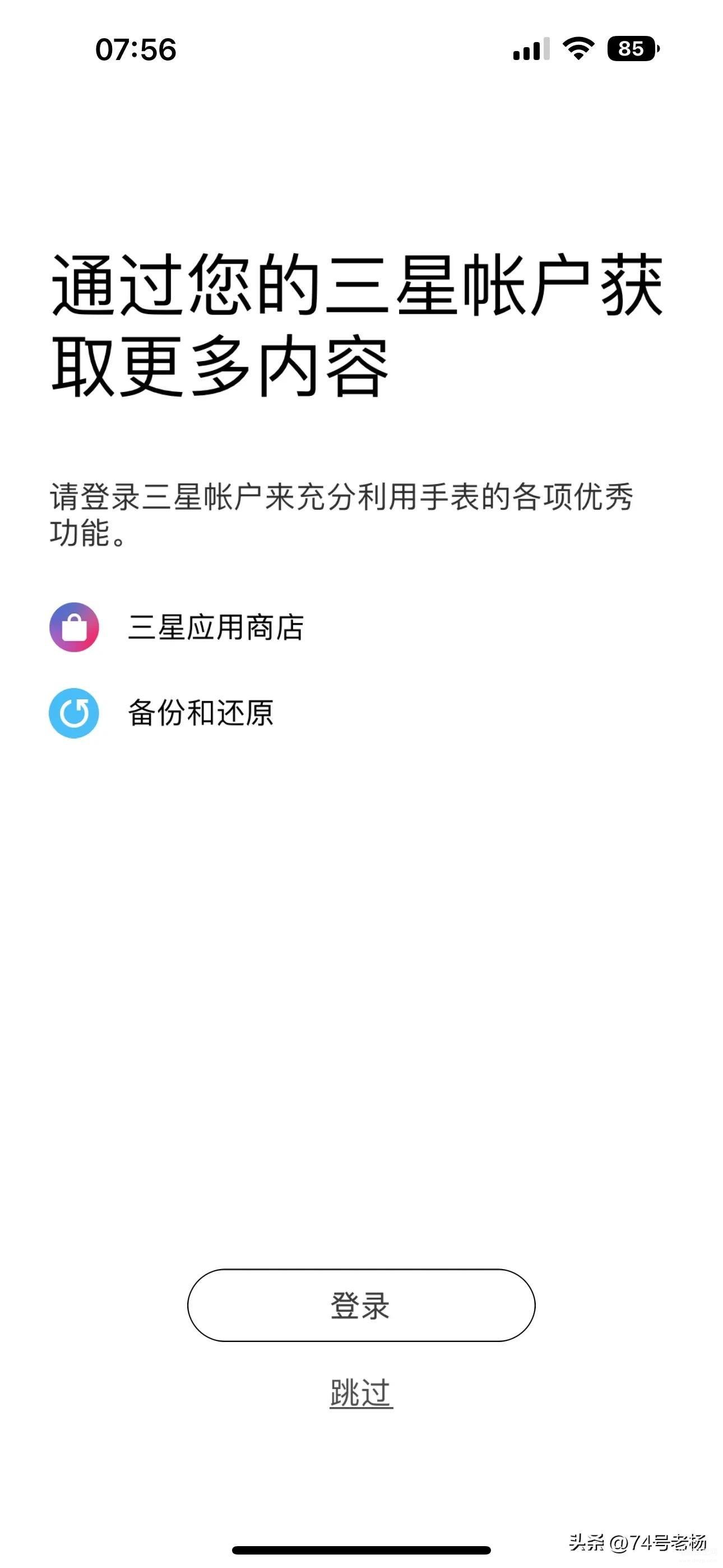Tap the 登录 button to sign in
723x1568 pixels.
coord(361,1305)
